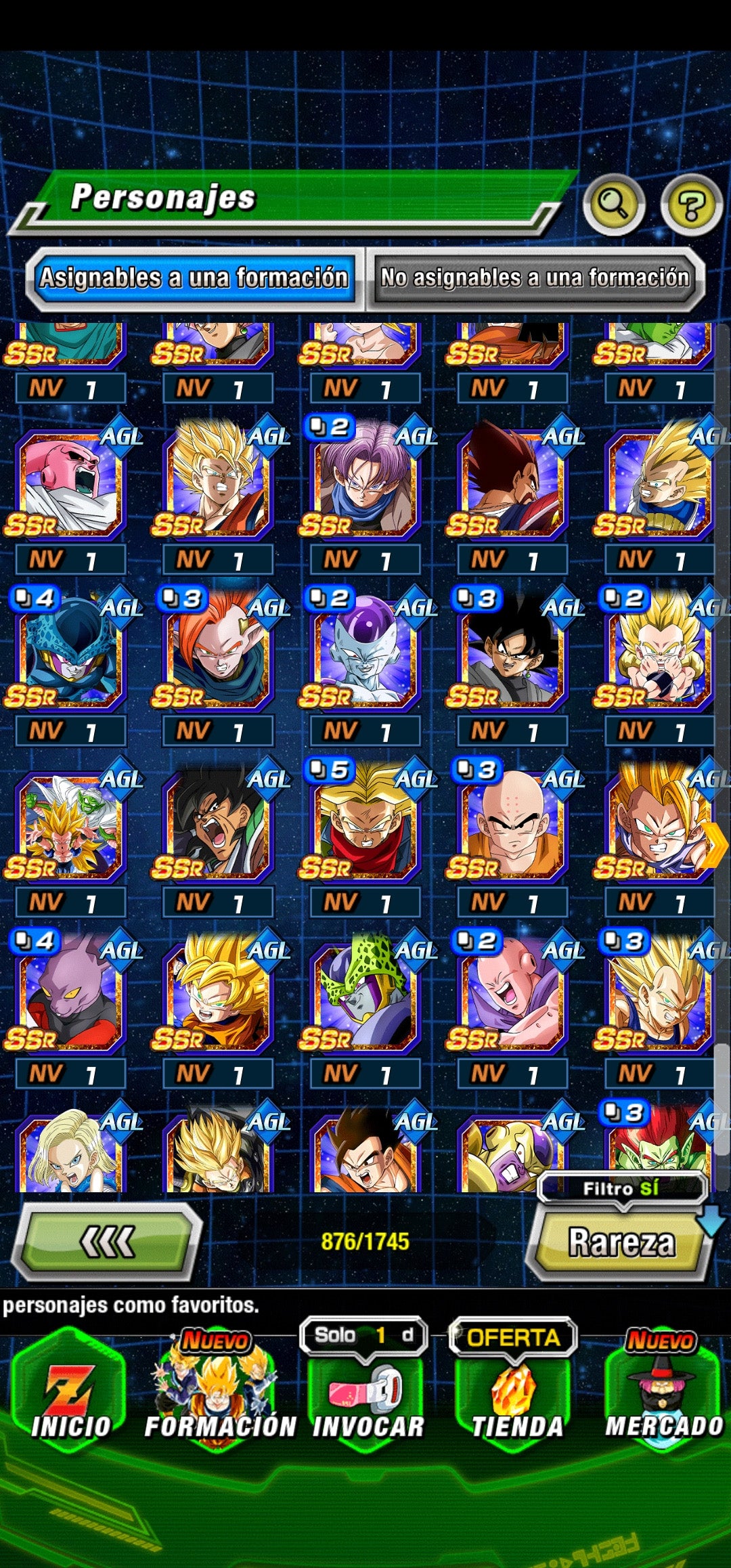731x1568 pixels.
Task: Switch to the INVOCAR tab
Action: coord(367,1396)
